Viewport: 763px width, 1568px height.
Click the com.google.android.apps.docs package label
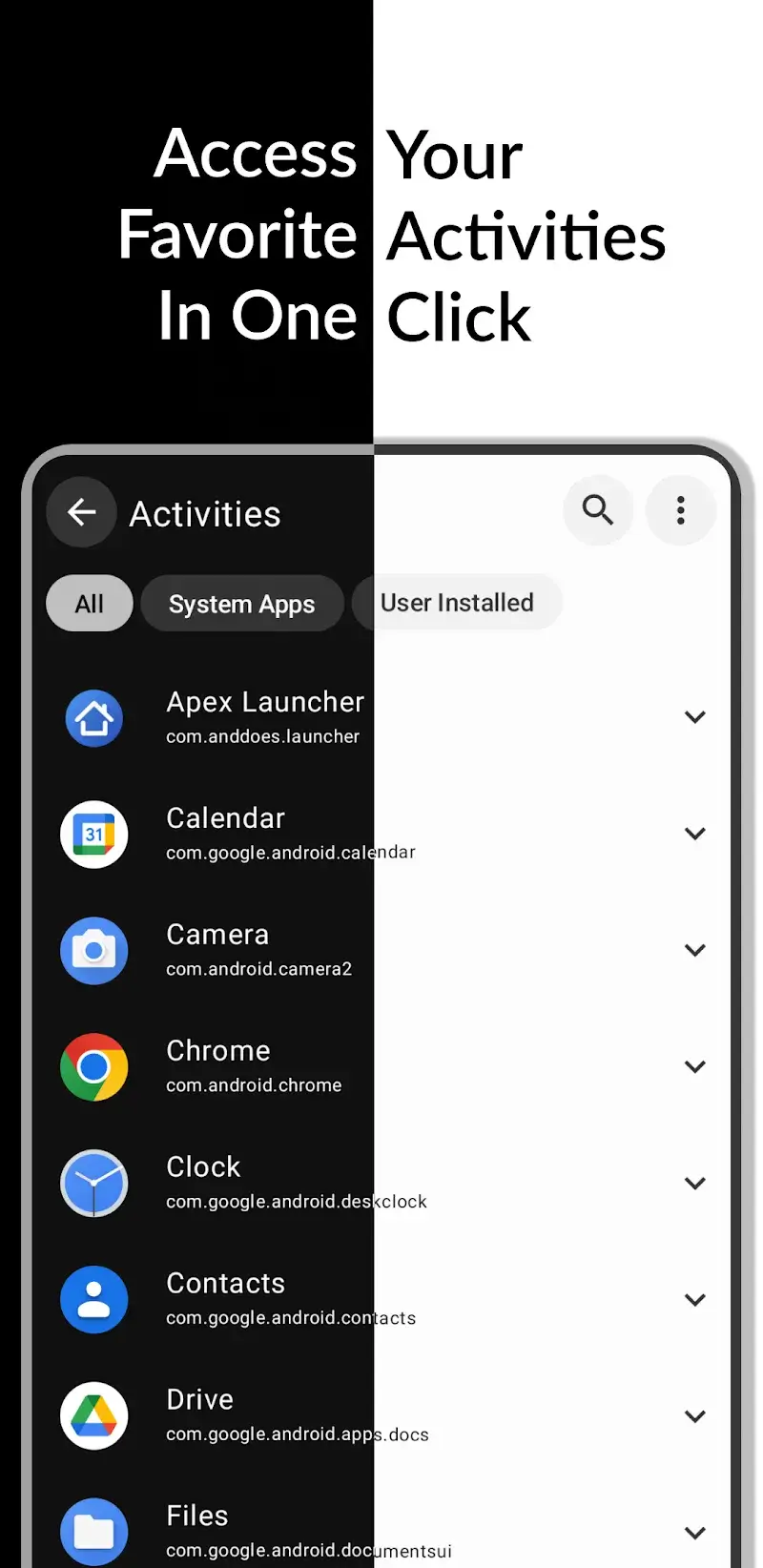pos(297,1434)
